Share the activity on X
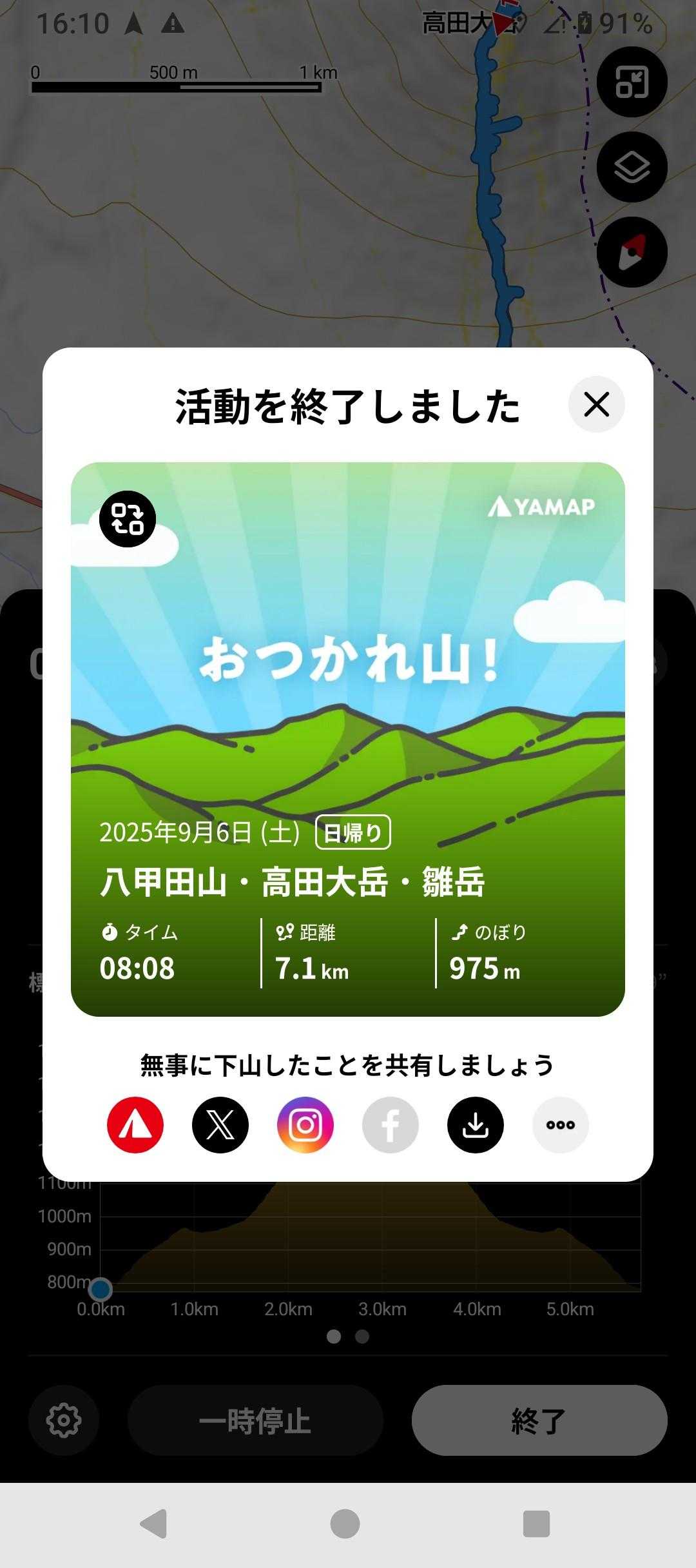The height and width of the screenshot is (1568, 696). point(220,1125)
